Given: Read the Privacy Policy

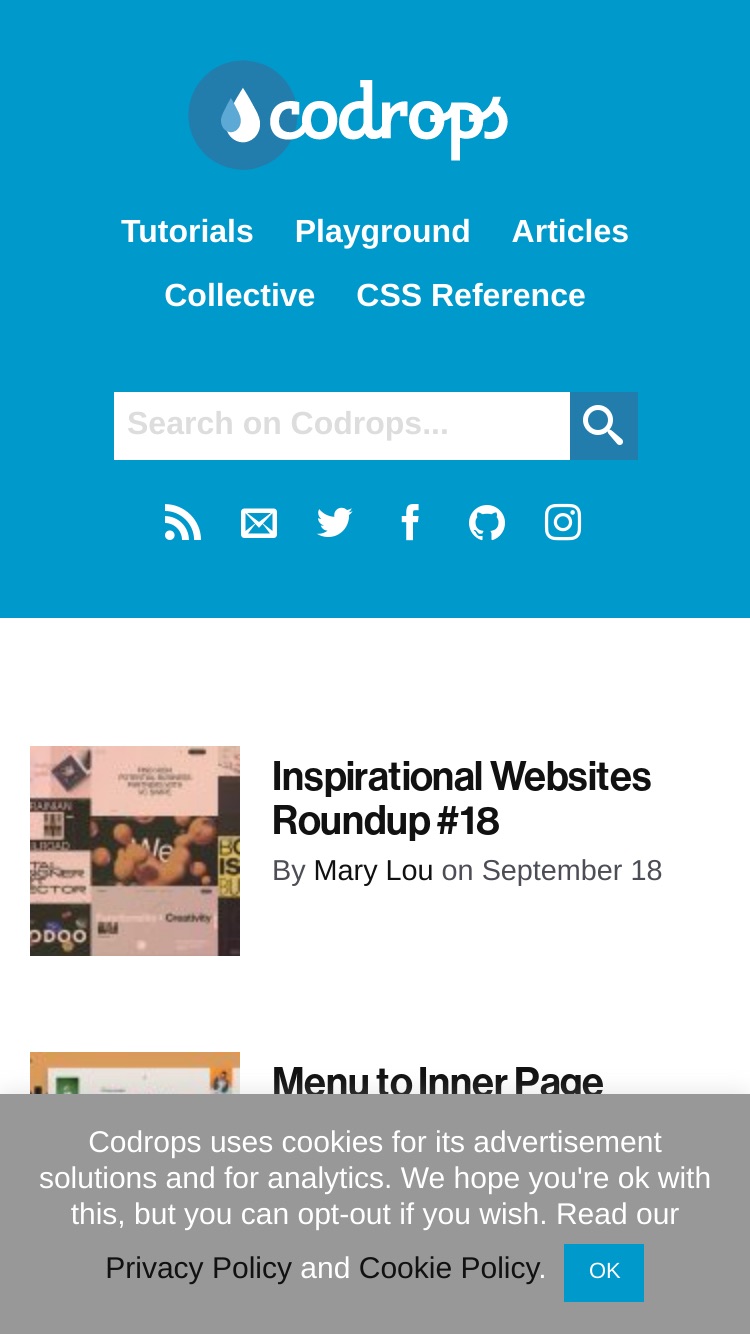Looking at the screenshot, I should click(198, 1268).
